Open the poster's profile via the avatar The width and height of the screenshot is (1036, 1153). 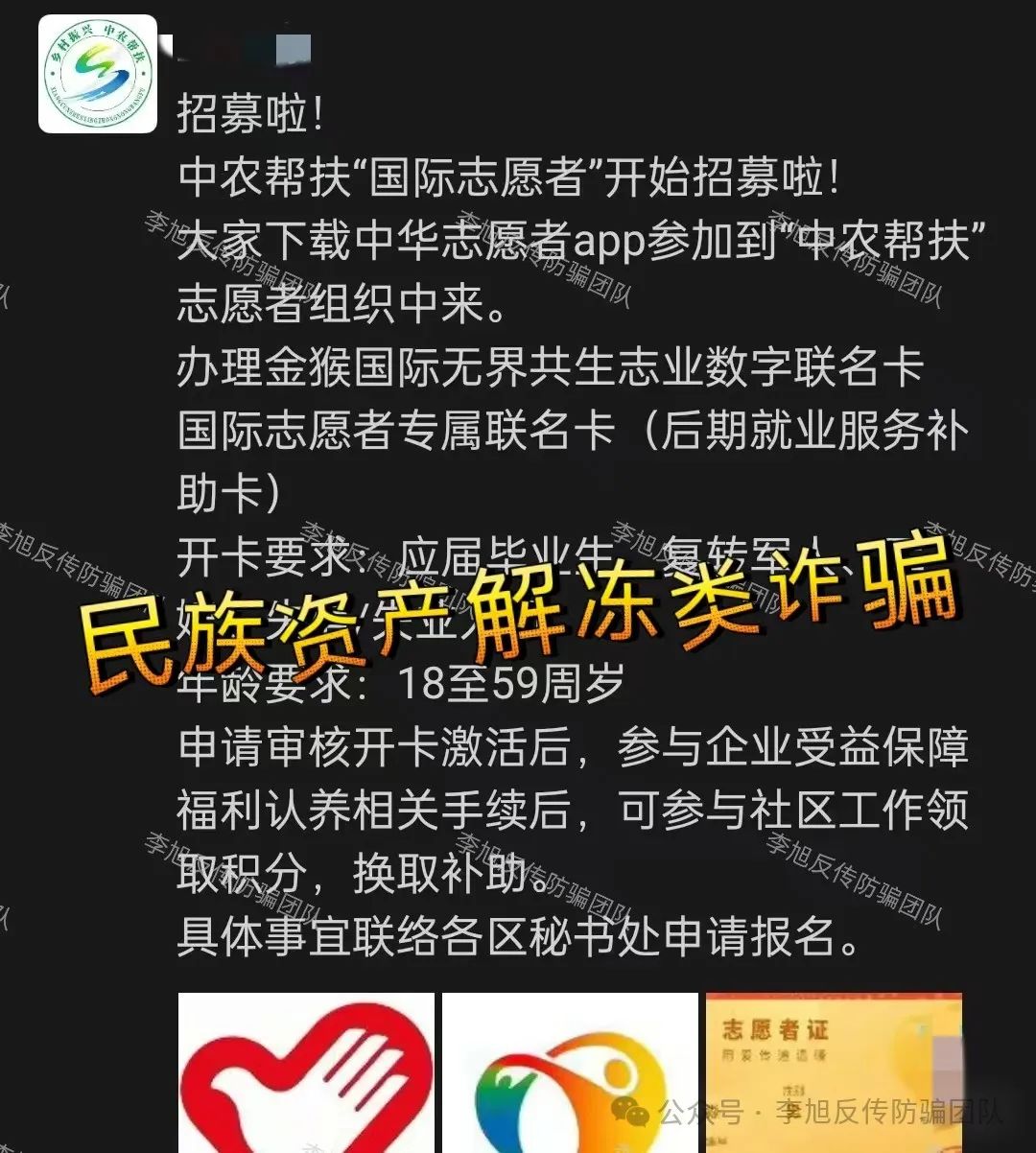pyautogui.click(x=97, y=74)
